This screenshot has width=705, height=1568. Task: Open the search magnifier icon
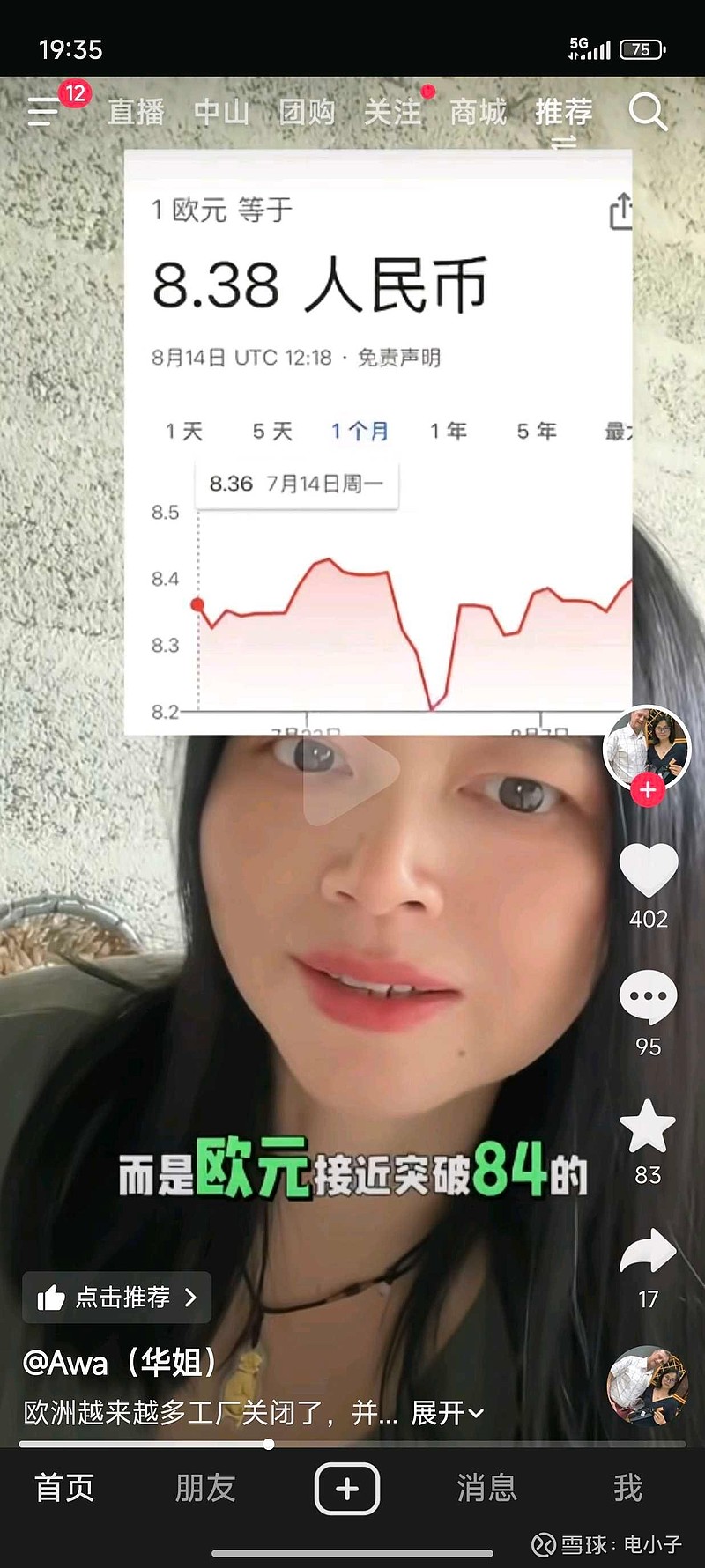[648, 112]
